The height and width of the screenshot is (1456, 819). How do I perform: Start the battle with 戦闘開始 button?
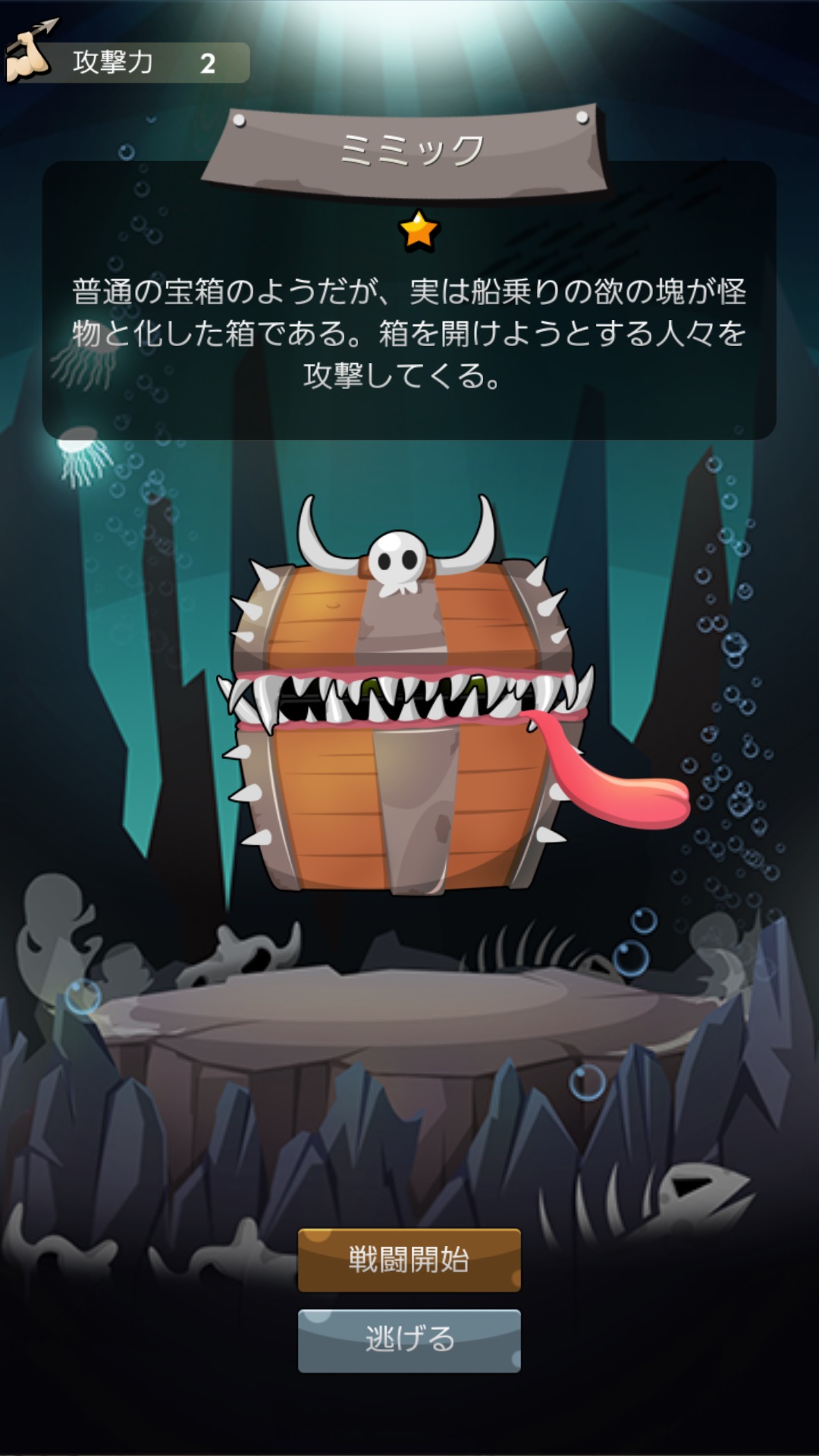click(x=409, y=1260)
